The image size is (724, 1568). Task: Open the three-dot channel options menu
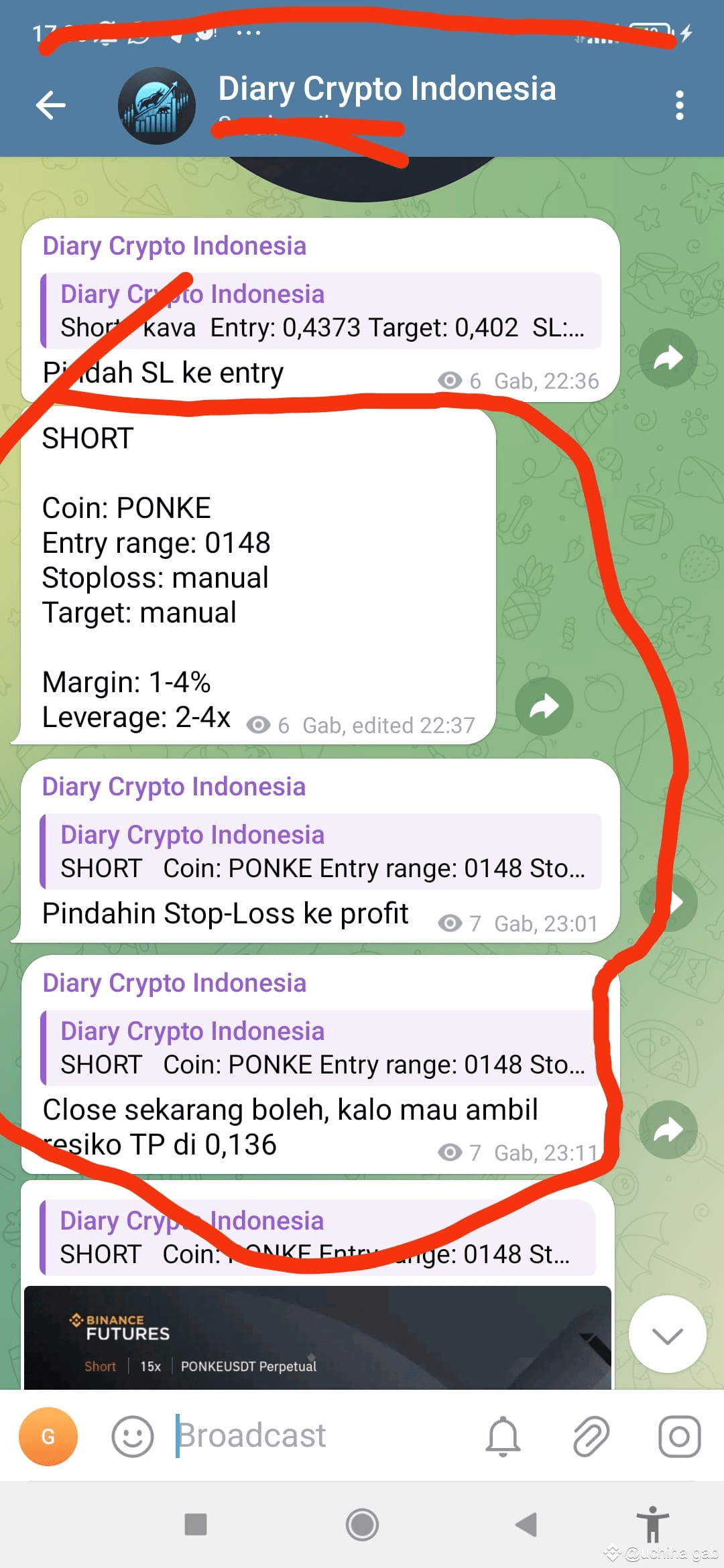coord(679,104)
